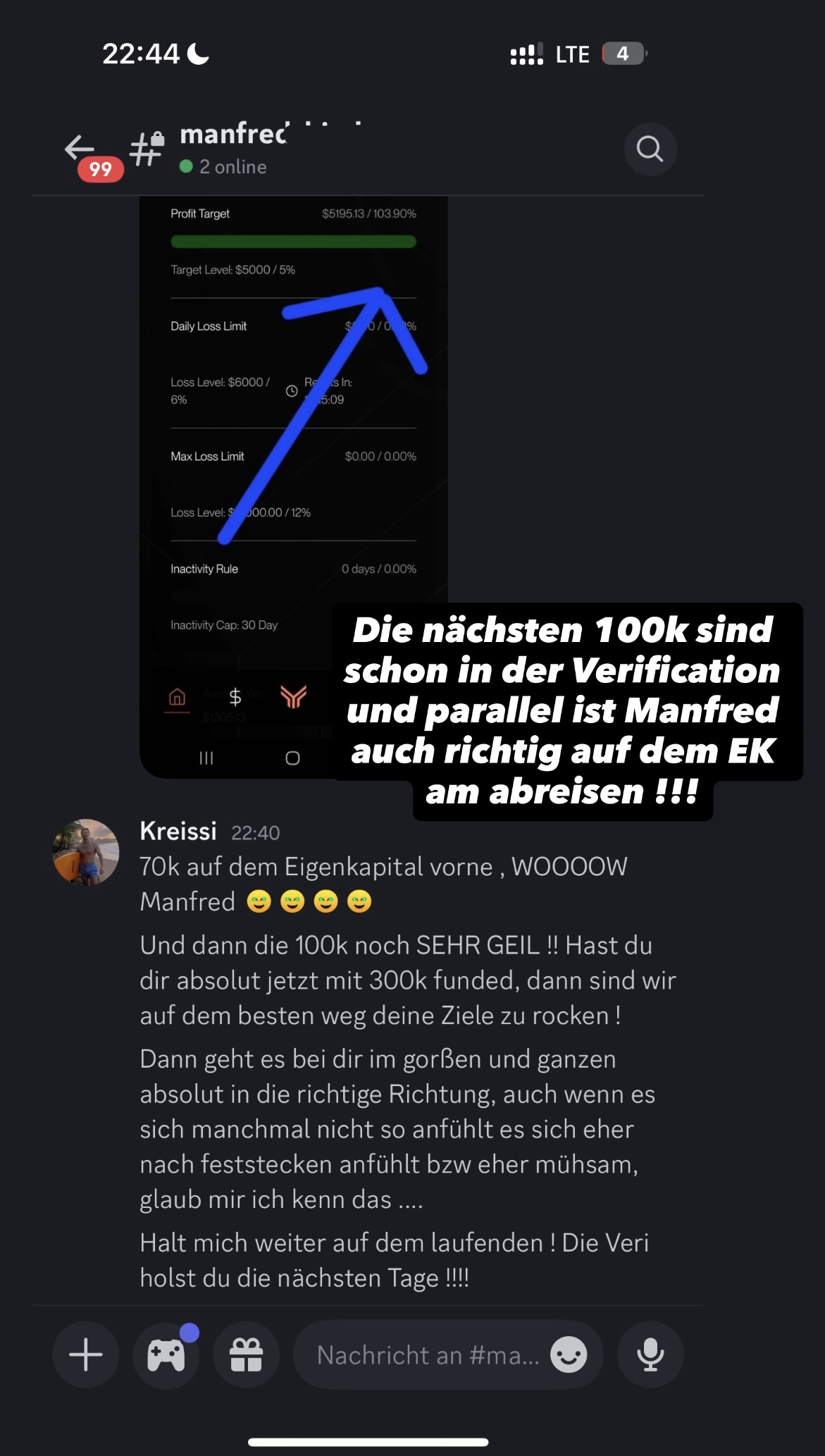Open the emoji picker
This screenshot has width=825, height=1456.
(x=569, y=1355)
